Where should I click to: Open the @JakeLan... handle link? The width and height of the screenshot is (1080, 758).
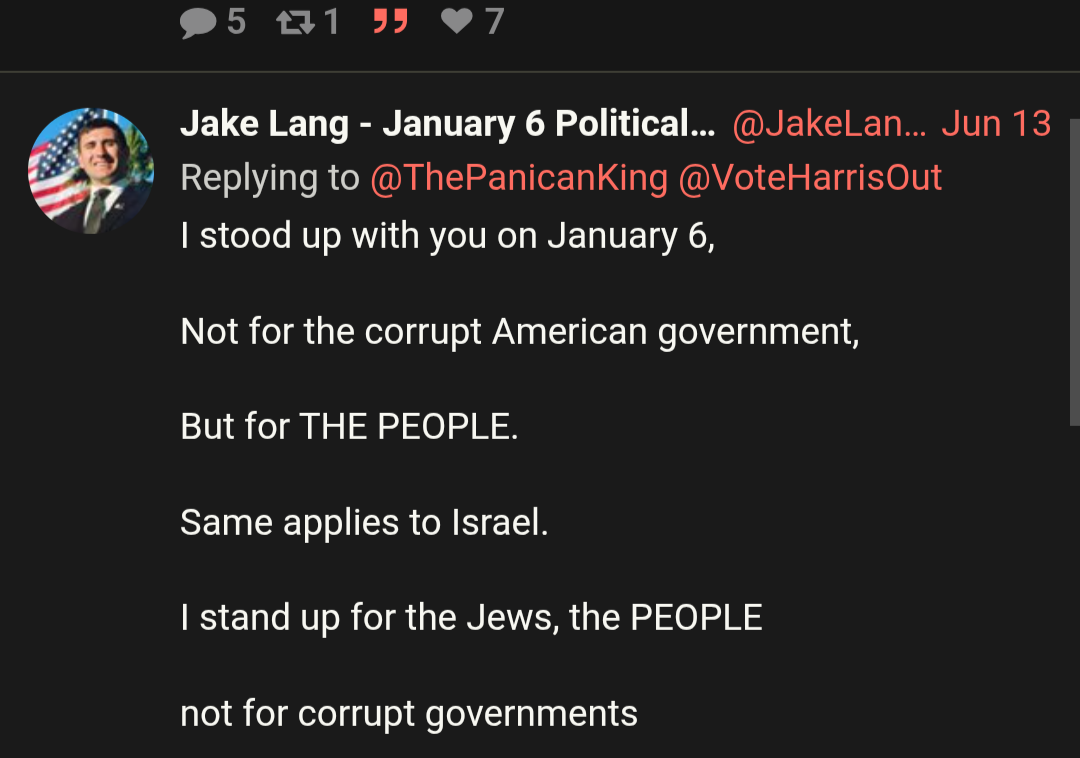click(x=829, y=124)
